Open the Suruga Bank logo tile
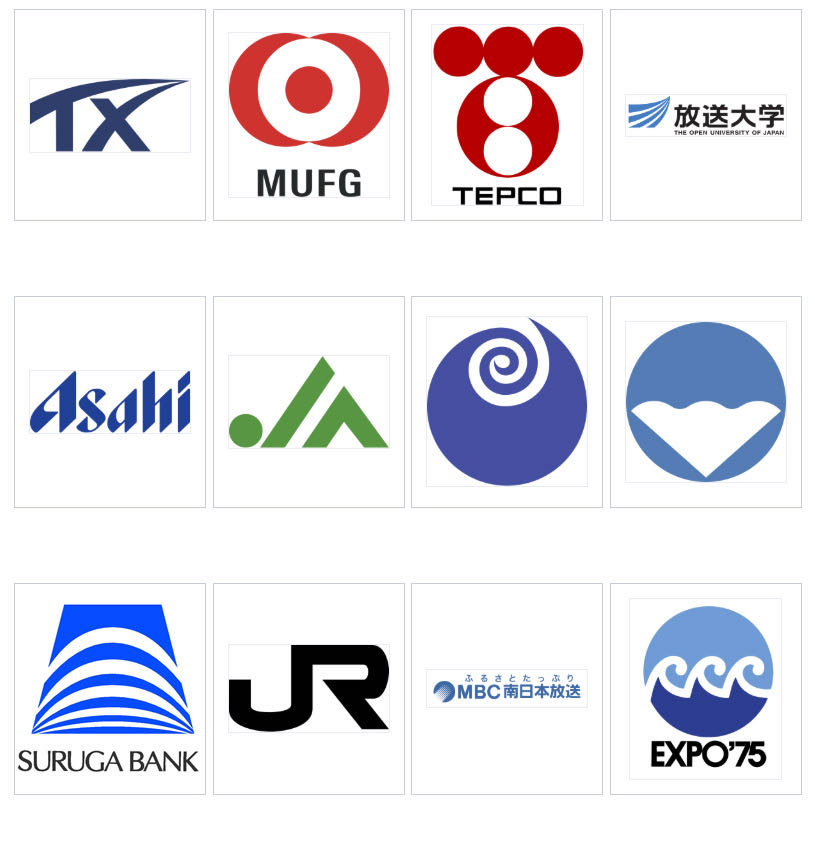815x850 pixels. pos(110,688)
